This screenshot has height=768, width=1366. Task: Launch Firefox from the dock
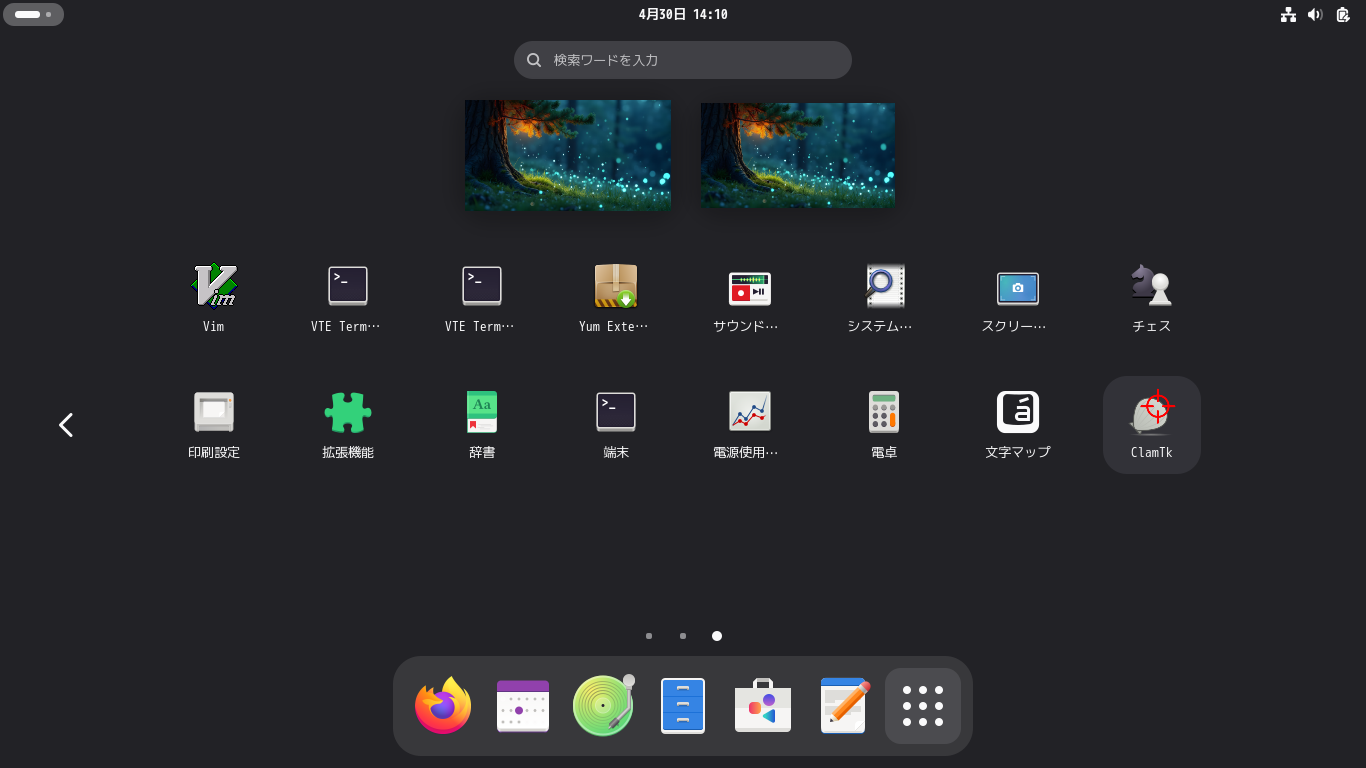tap(443, 706)
